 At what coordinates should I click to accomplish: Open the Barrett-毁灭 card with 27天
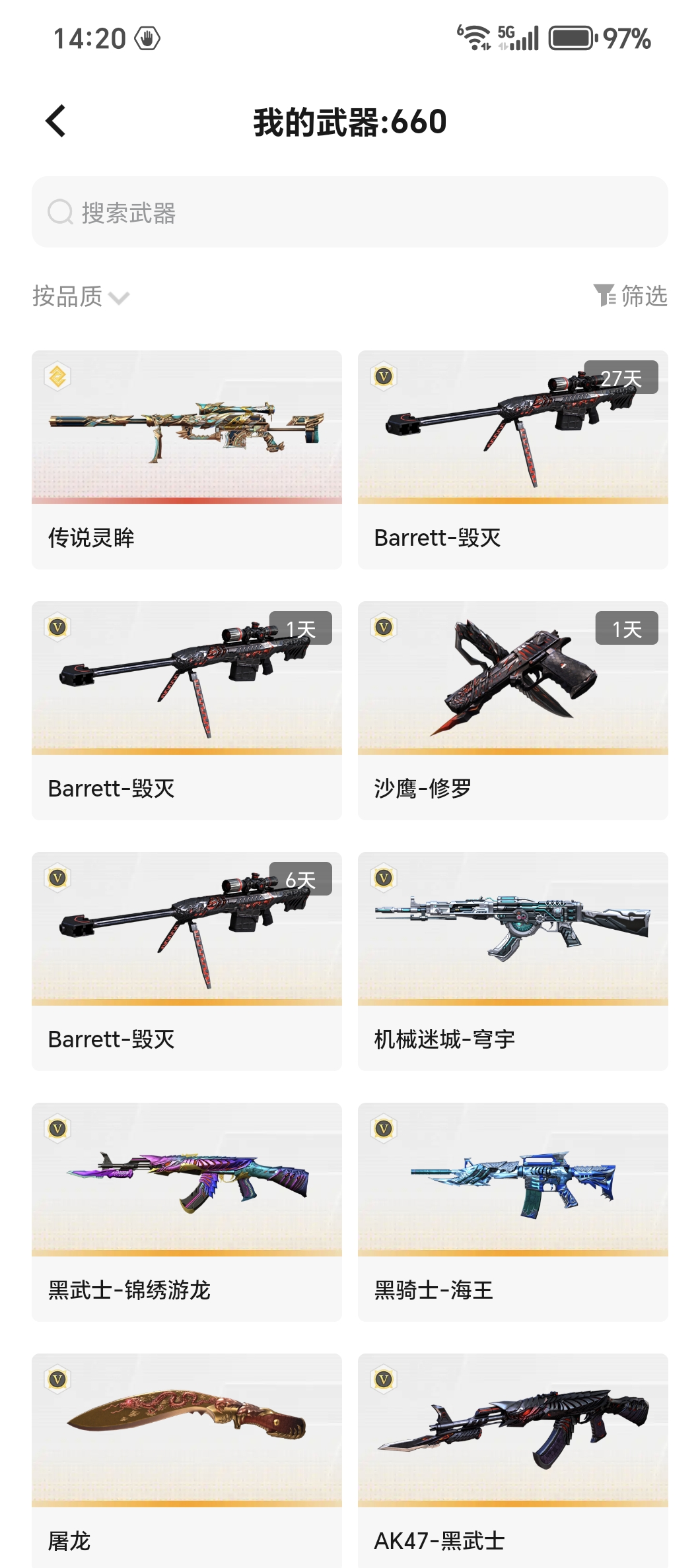pos(513,459)
